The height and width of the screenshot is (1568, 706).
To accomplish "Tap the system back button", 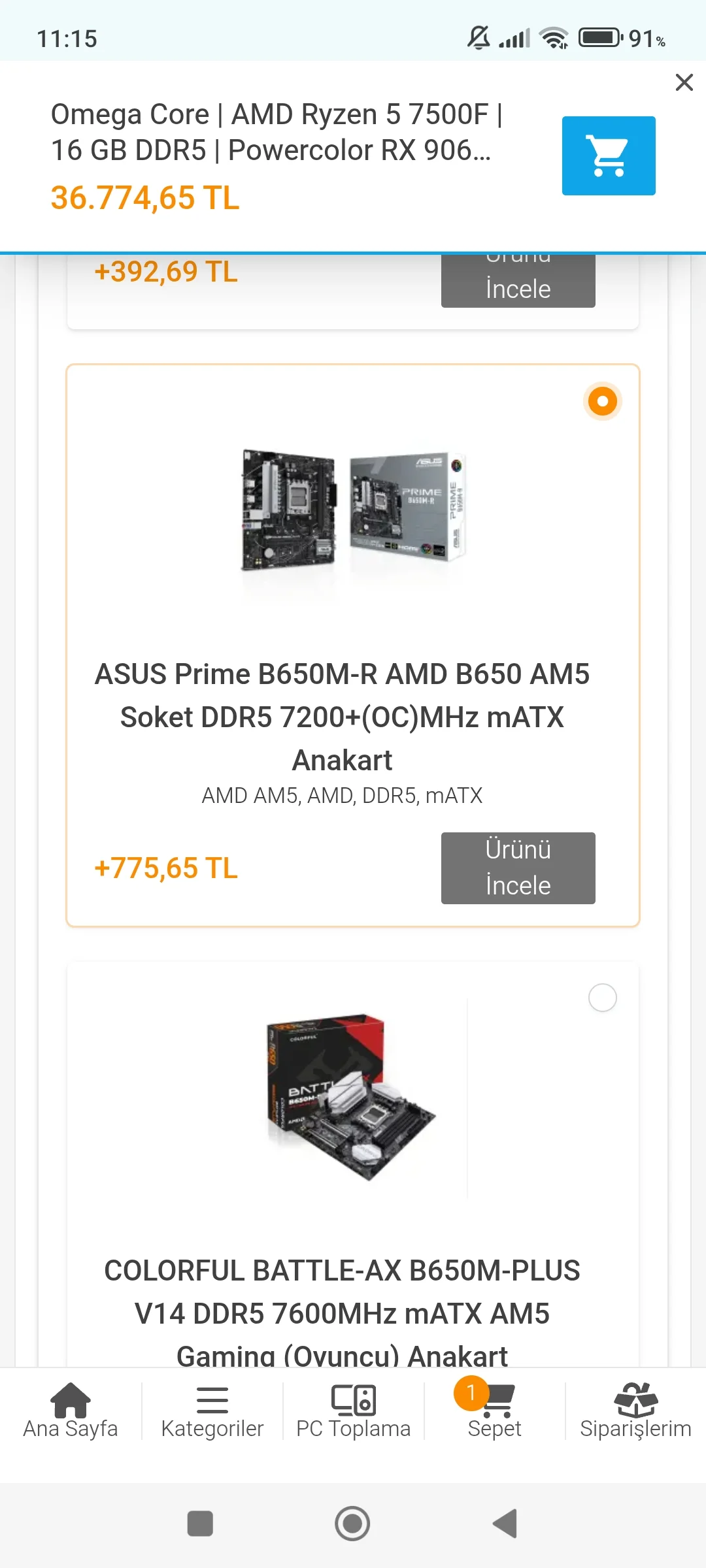I will [x=505, y=1524].
